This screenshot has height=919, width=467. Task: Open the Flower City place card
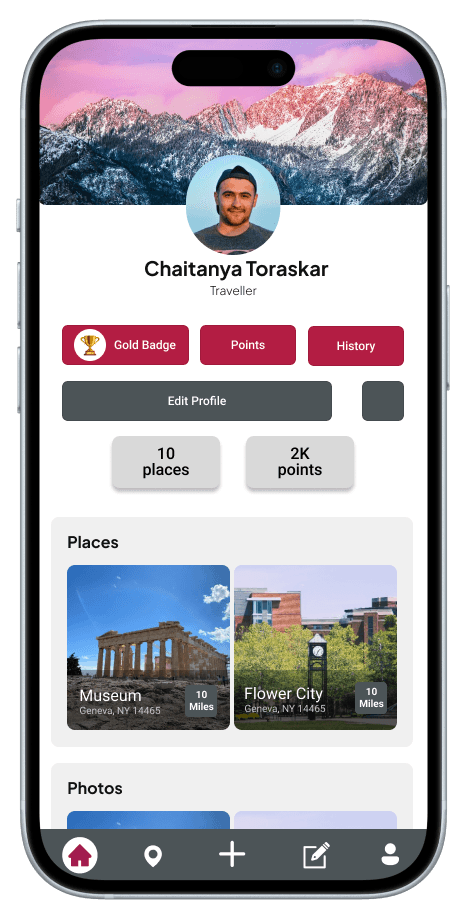(315, 647)
